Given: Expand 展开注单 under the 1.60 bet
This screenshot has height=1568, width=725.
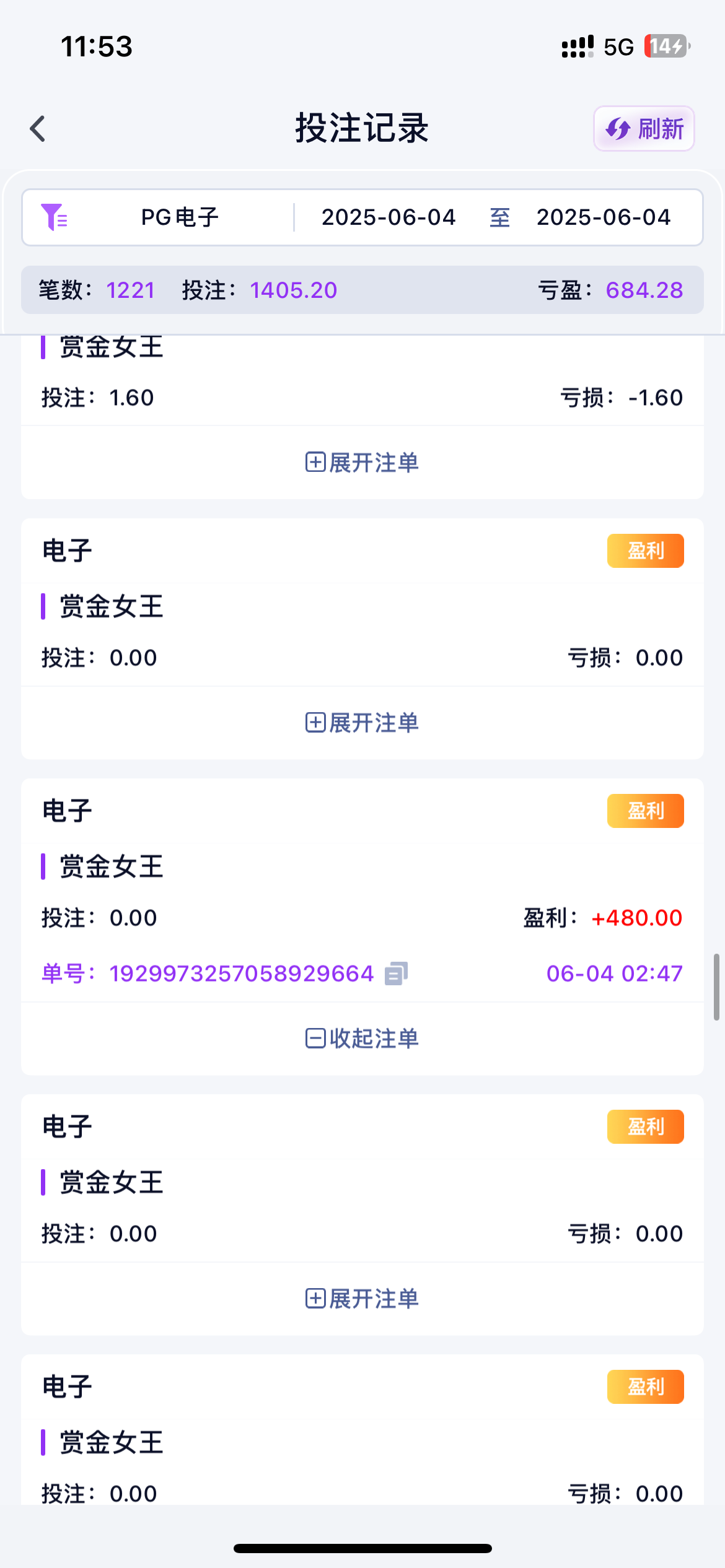Looking at the screenshot, I should (x=362, y=463).
